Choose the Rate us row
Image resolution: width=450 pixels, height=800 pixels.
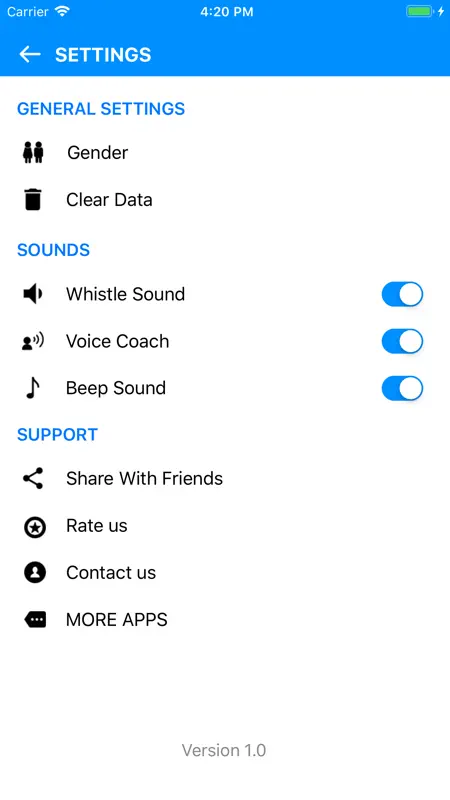225,526
